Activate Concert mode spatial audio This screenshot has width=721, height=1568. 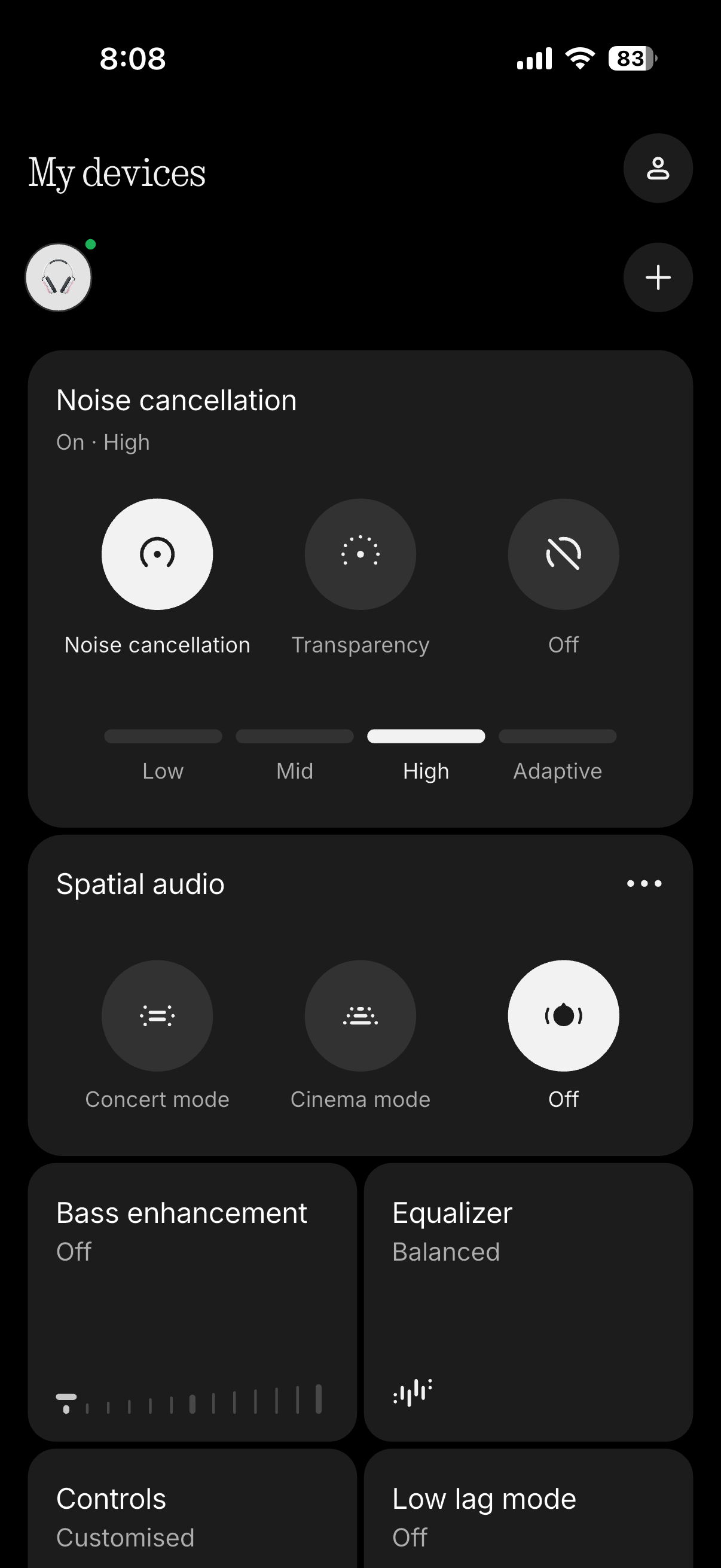tap(157, 1015)
